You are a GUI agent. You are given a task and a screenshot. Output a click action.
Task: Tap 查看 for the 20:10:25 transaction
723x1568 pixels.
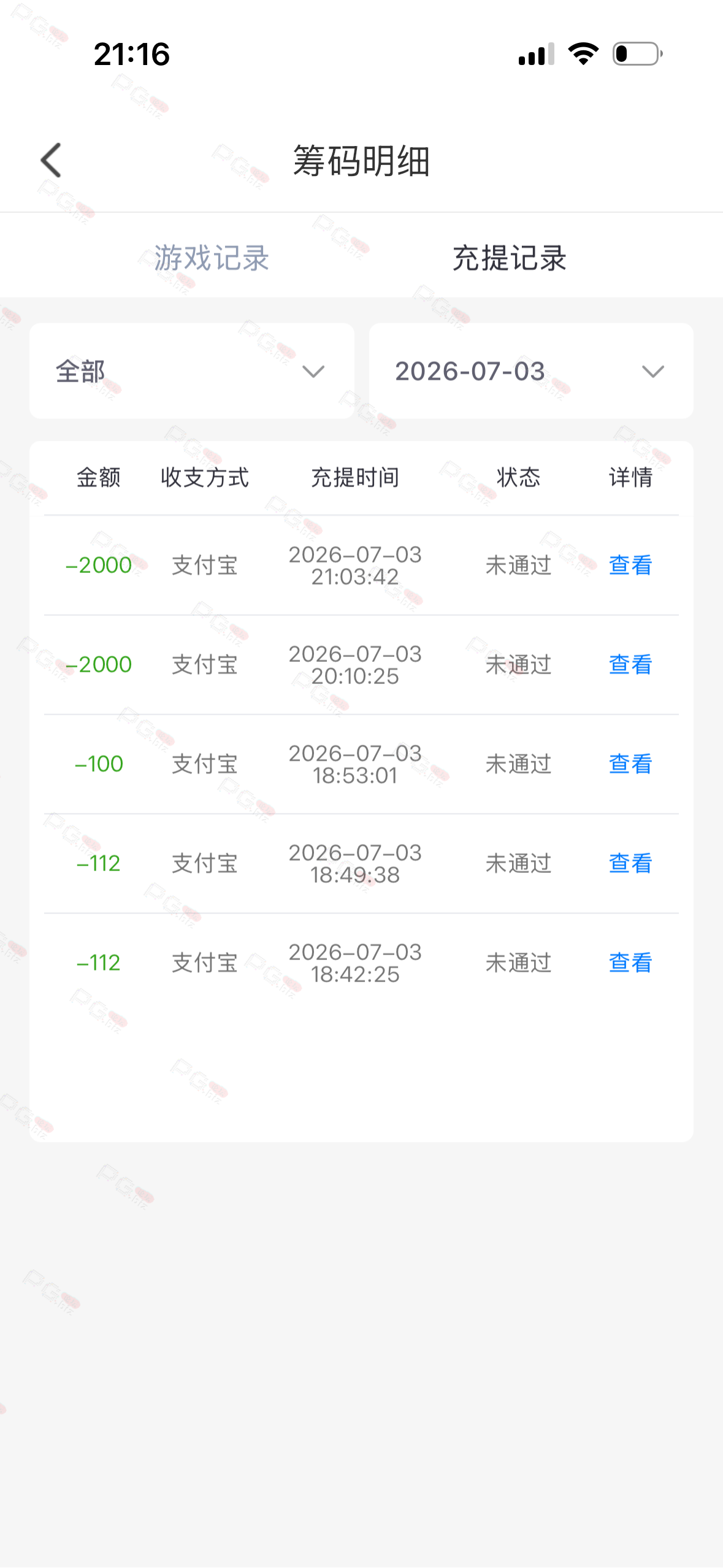630,664
